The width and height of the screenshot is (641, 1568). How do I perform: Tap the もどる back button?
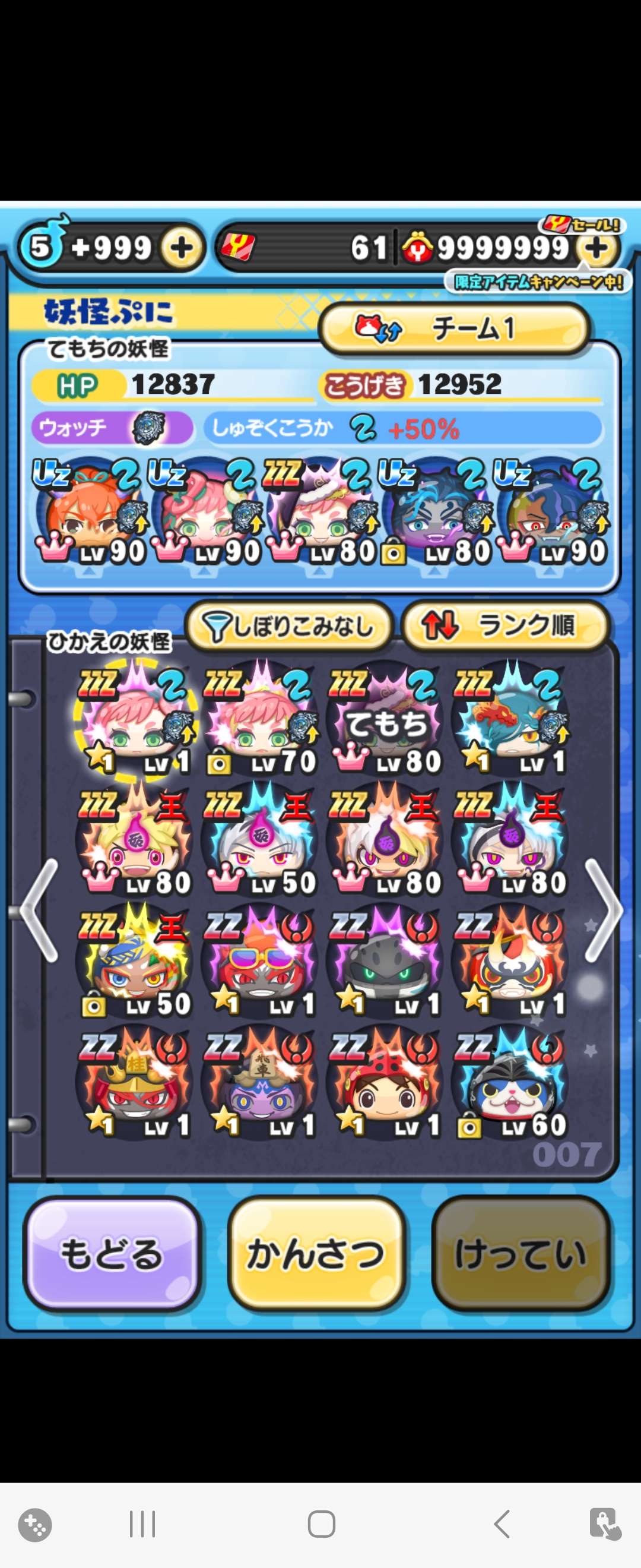point(112,1255)
